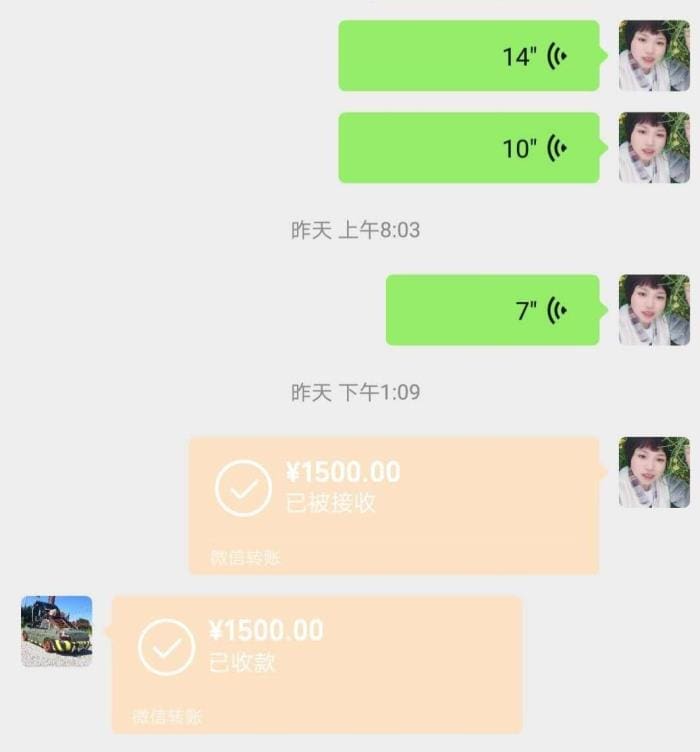Viewport: 700px width, 752px height.
Task: Play the 10" voice message
Action: (x=468, y=148)
